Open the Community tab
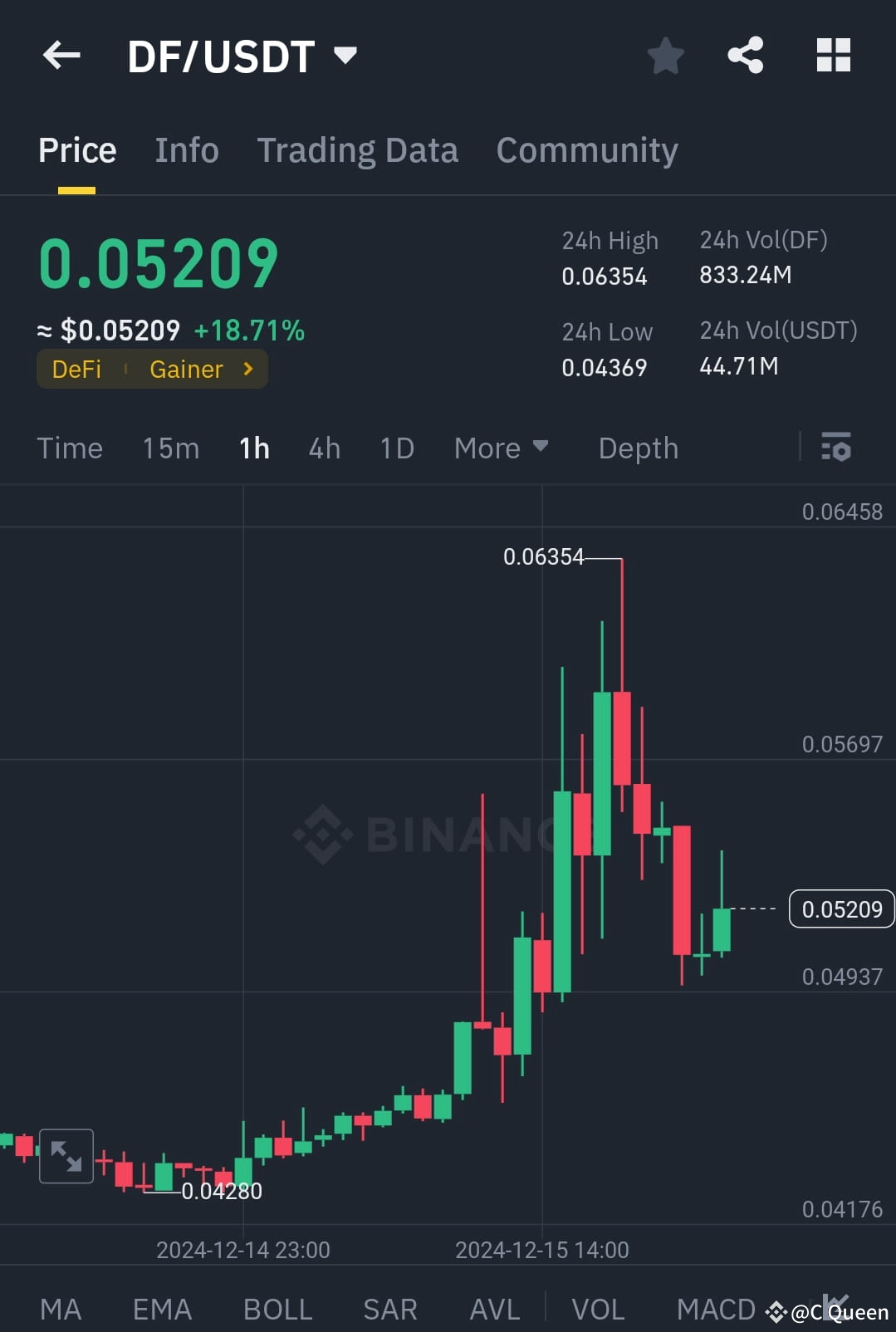Image resolution: width=896 pixels, height=1332 pixels. click(x=586, y=150)
